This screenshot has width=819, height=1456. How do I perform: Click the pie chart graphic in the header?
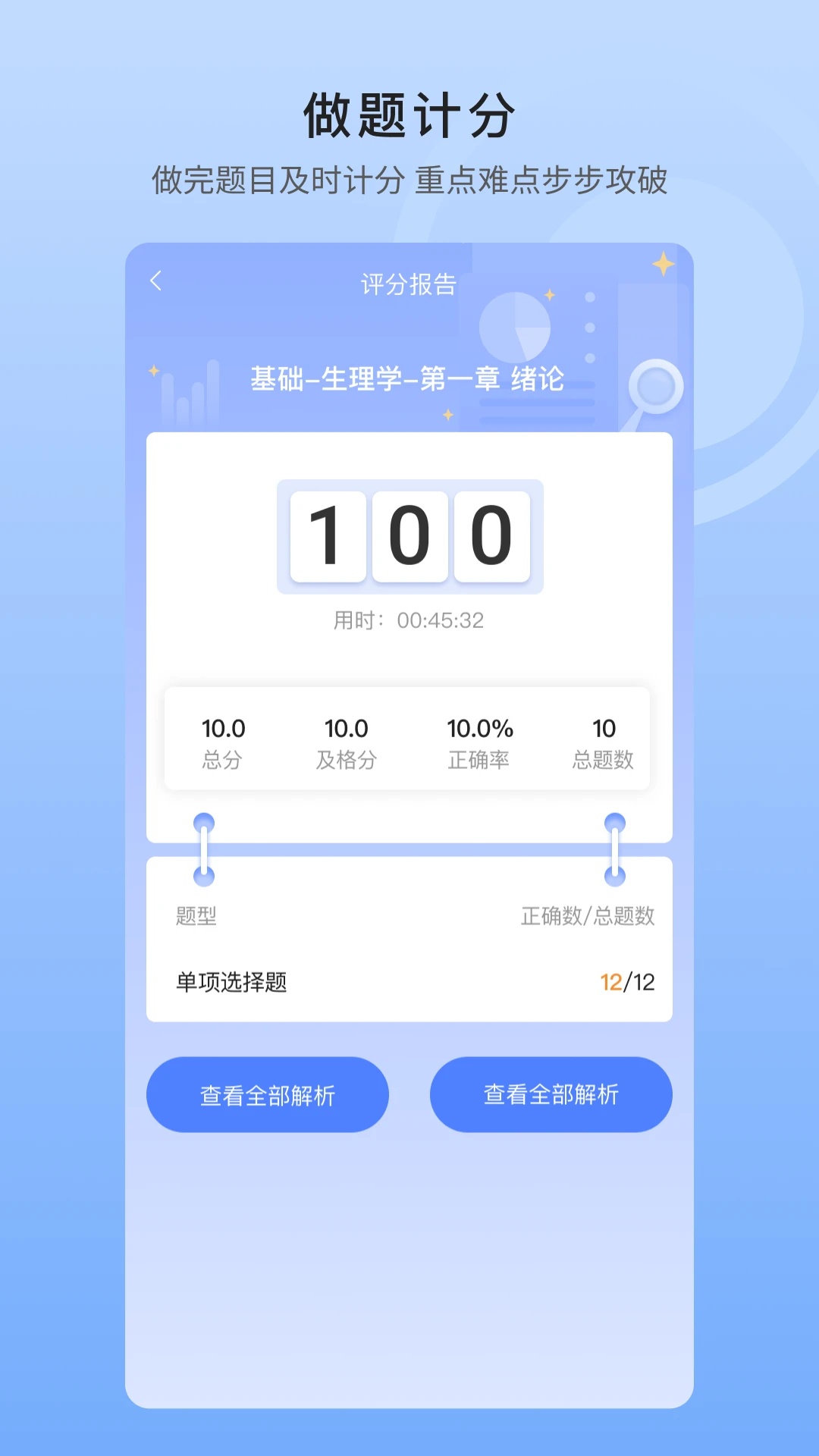pos(516,326)
